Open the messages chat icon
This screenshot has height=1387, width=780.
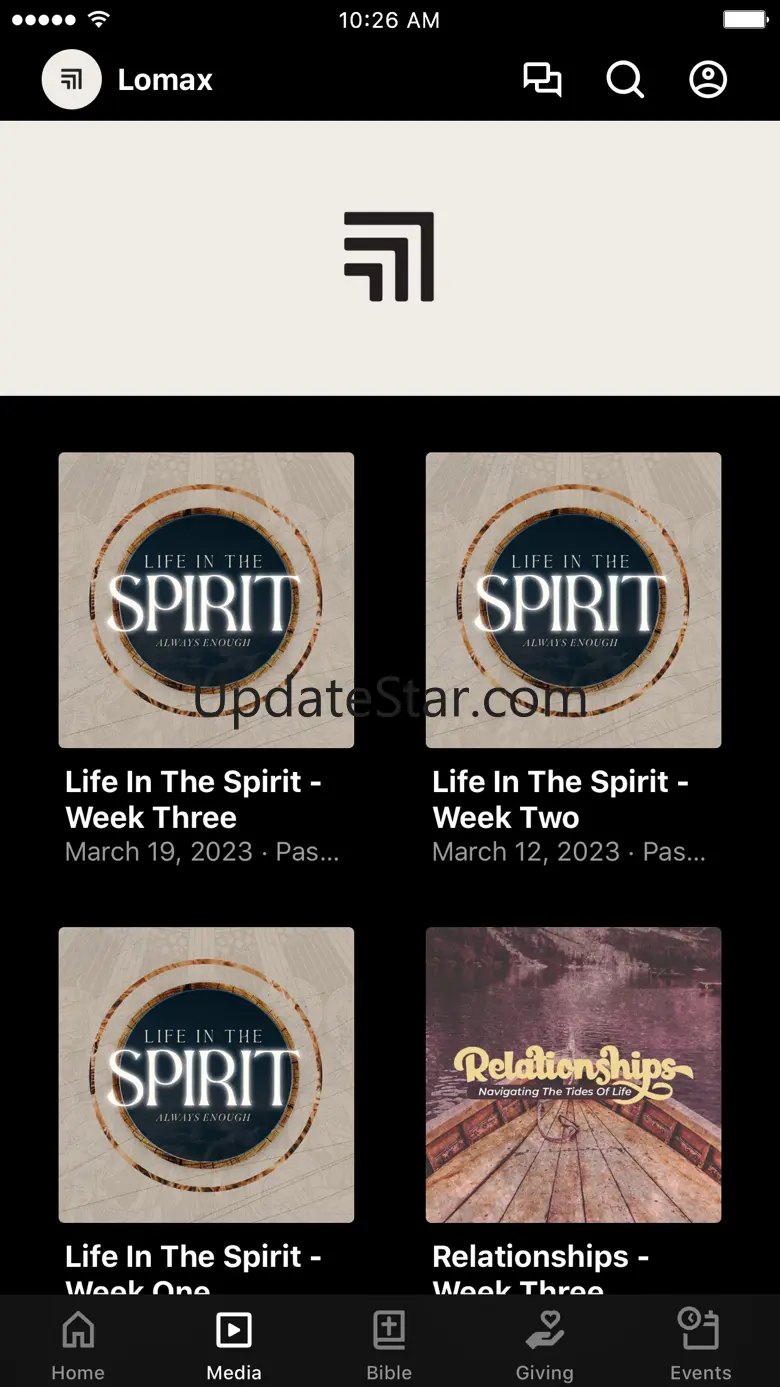pyautogui.click(x=542, y=79)
